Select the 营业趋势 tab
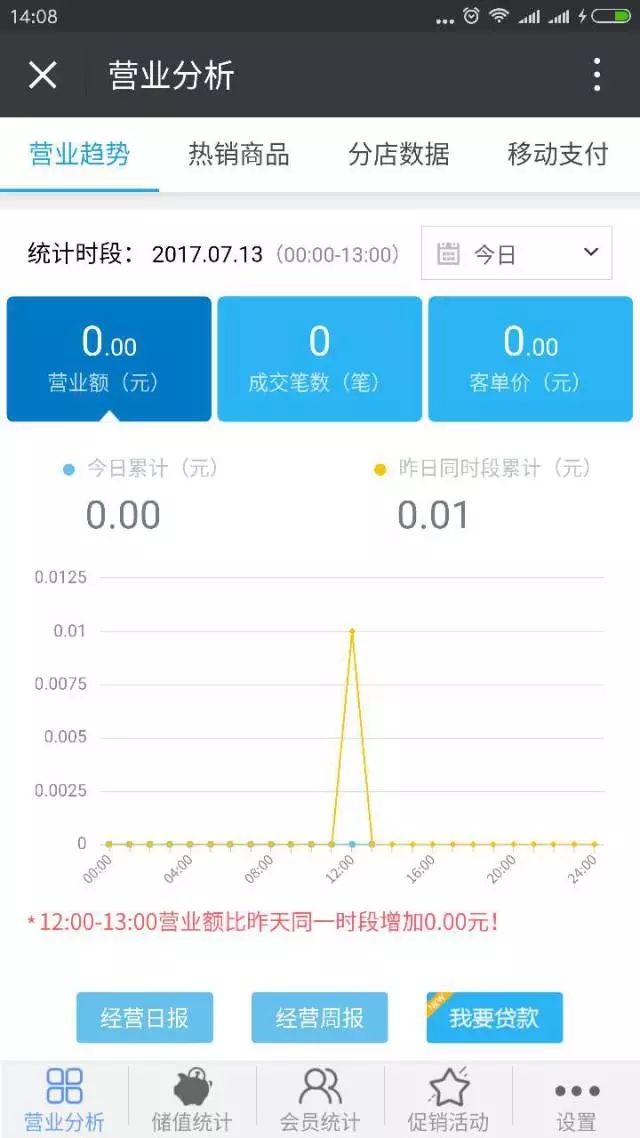Viewport: 640px width, 1138px height. click(80, 155)
